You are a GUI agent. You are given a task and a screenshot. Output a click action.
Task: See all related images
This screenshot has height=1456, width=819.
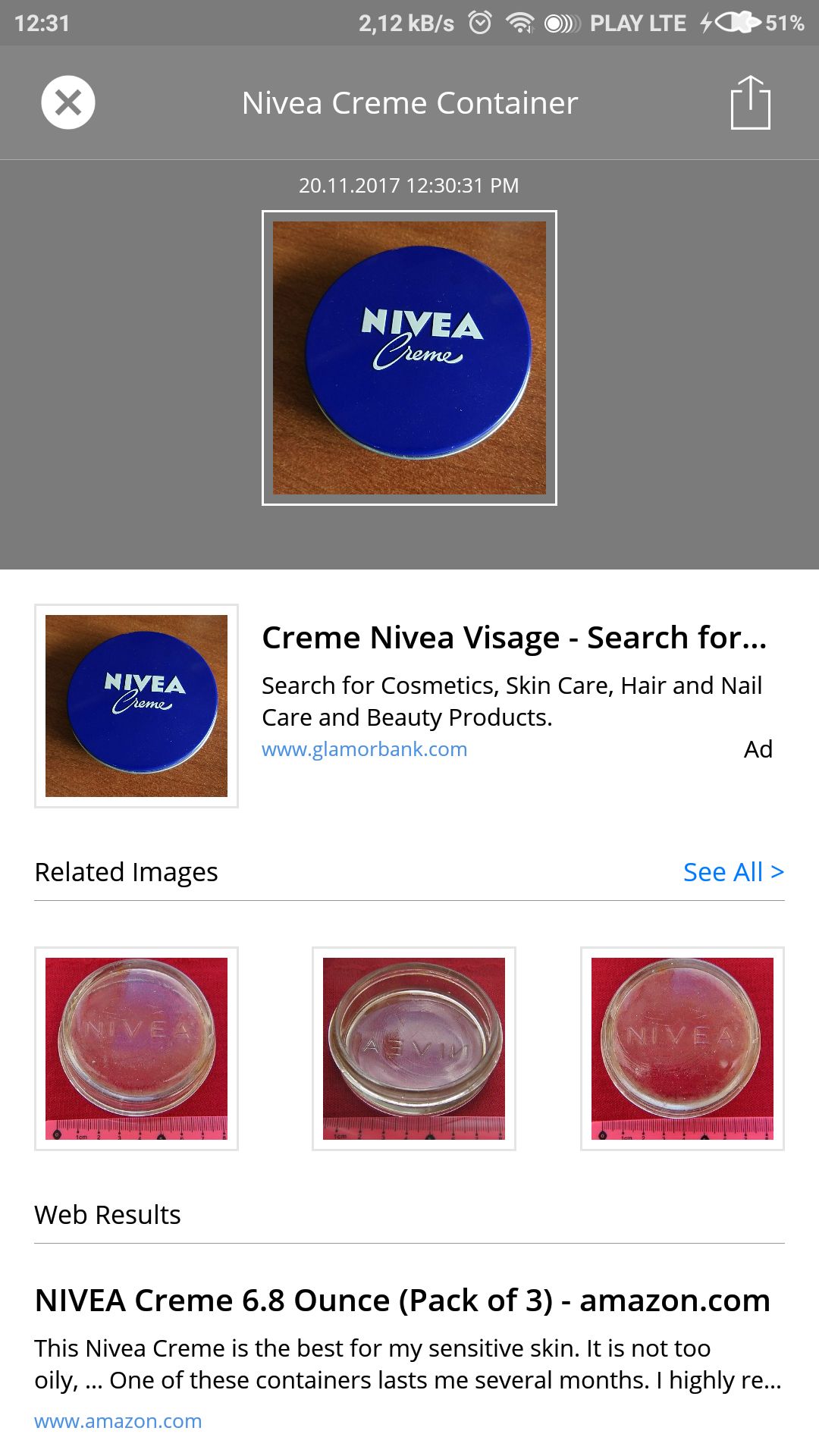pos(733,872)
